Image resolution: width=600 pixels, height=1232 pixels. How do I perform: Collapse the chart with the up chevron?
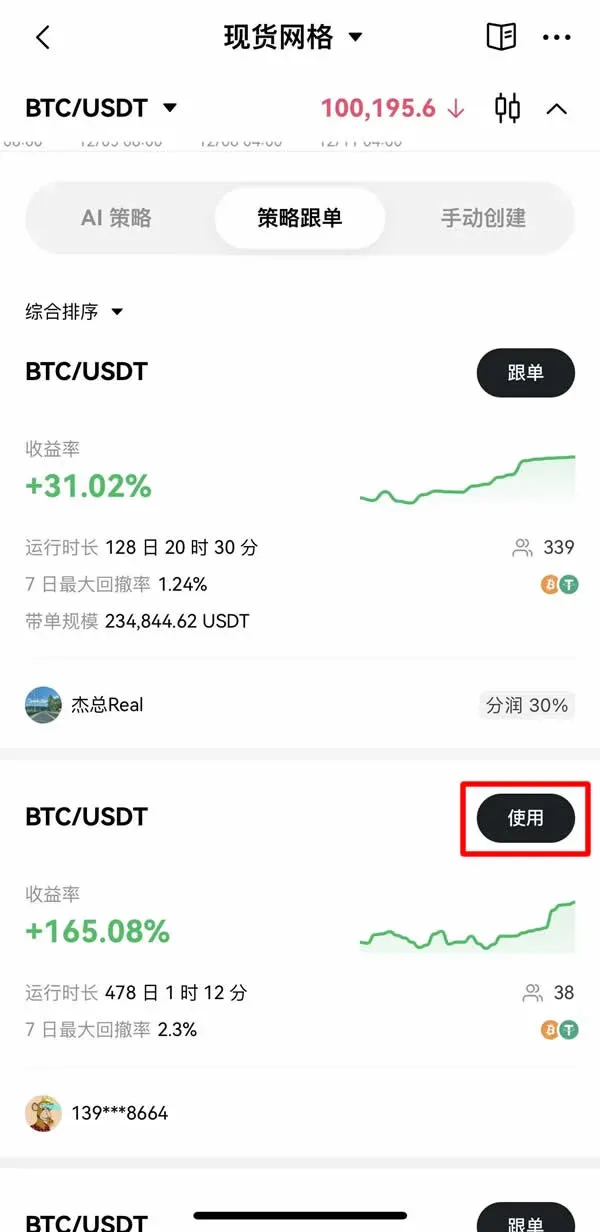557,108
